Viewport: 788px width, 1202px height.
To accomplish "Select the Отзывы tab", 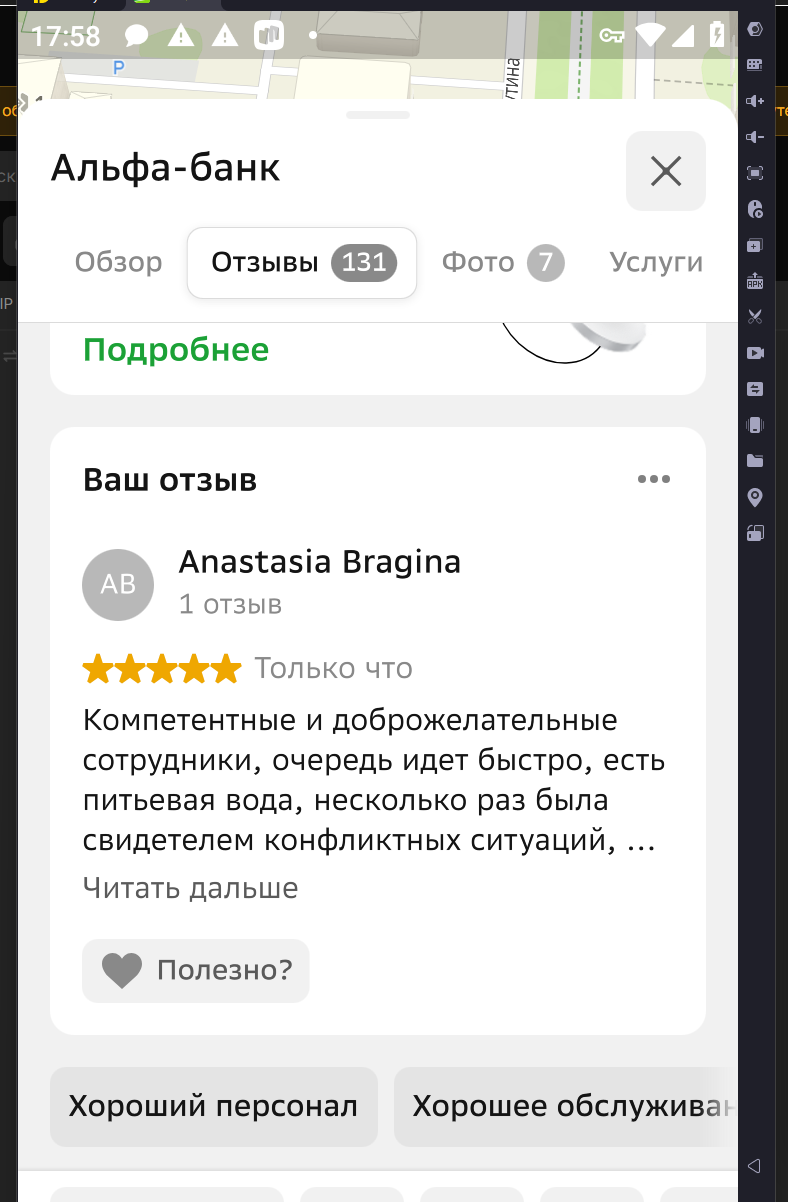I will (x=302, y=263).
